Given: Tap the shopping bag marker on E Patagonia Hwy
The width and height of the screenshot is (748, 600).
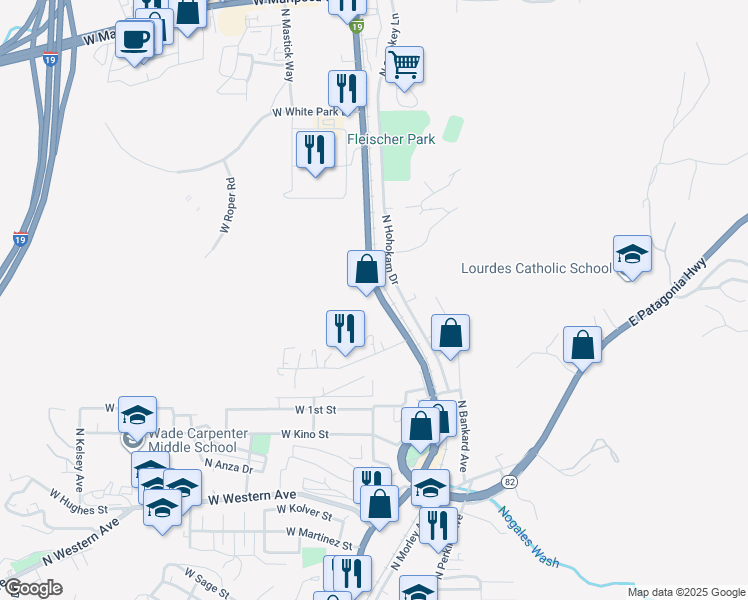Looking at the screenshot, I should [x=582, y=348].
